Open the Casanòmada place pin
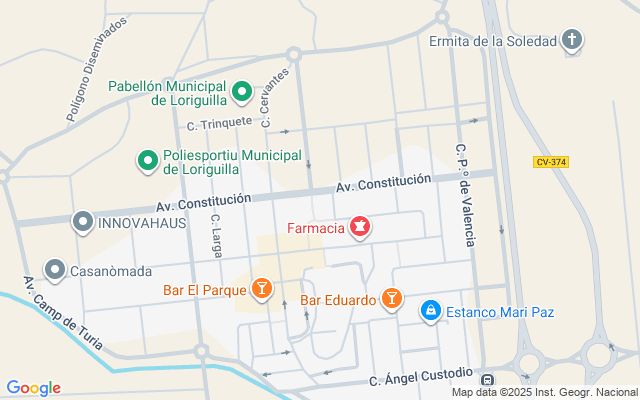The width and height of the screenshot is (640, 400). (x=55, y=270)
